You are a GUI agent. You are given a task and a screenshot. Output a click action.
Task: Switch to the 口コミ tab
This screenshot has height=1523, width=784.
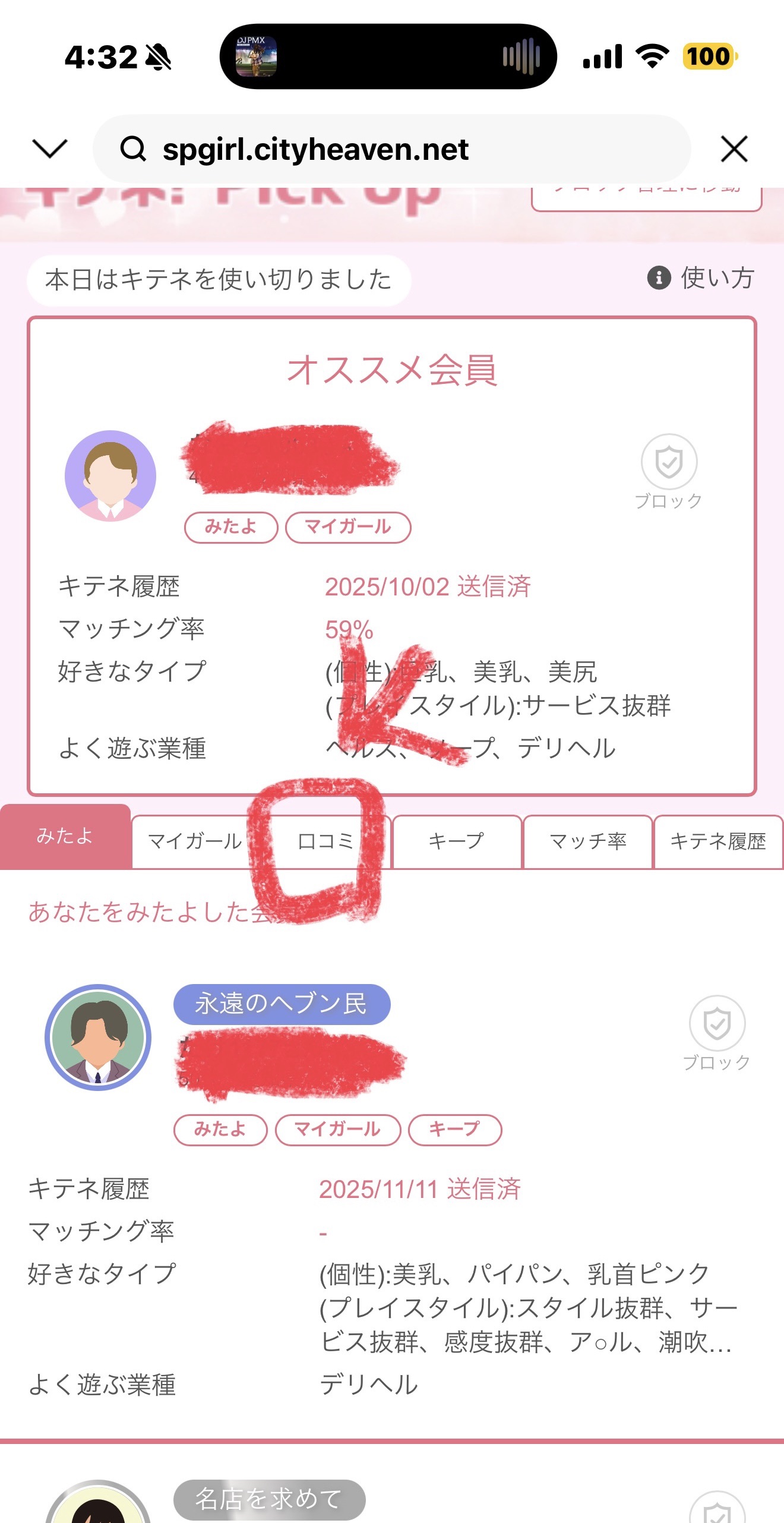pyautogui.click(x=325, y=841)
